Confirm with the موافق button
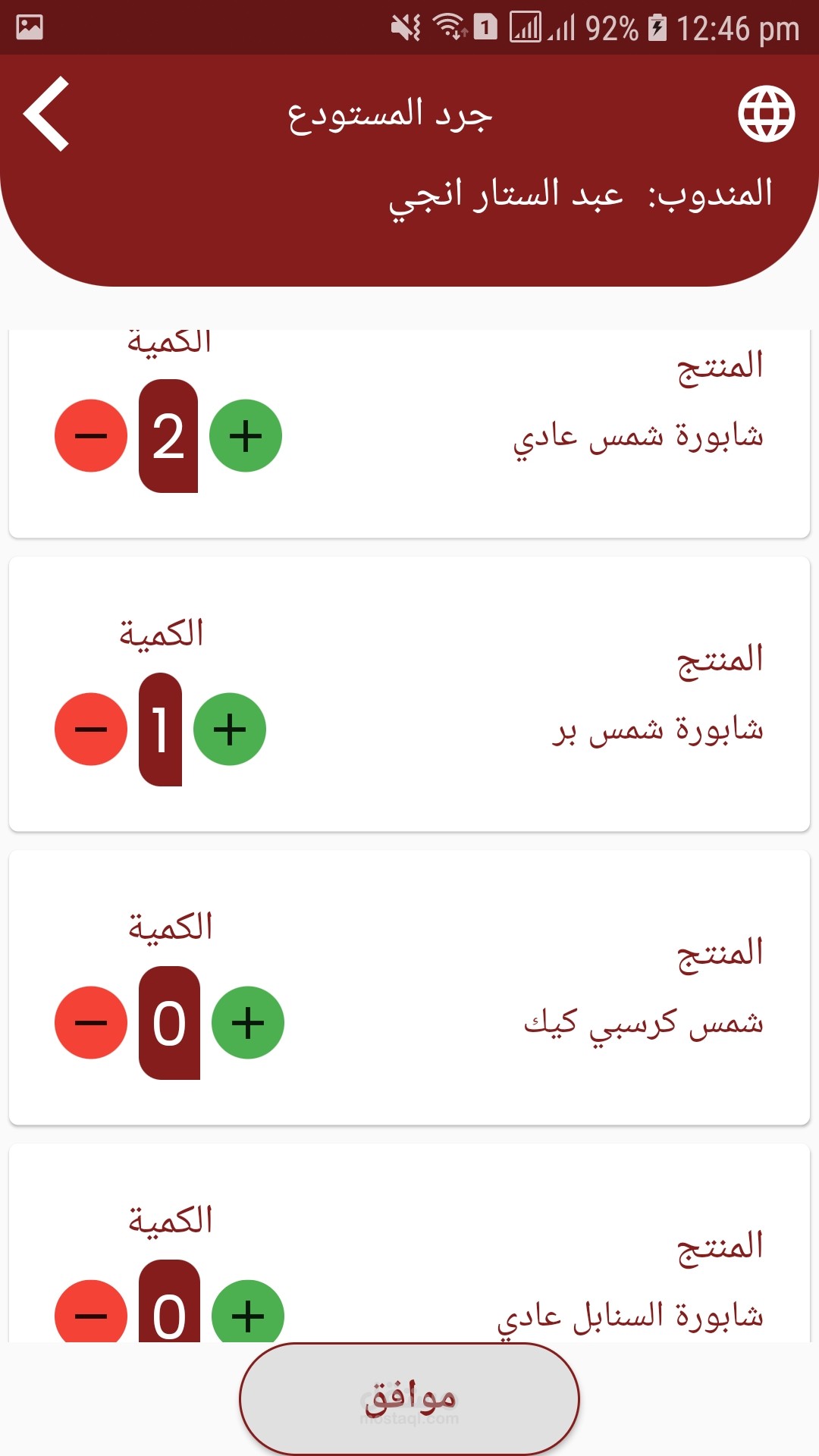Viewport: 819px width, 1456px height. tap(409, 1399)
